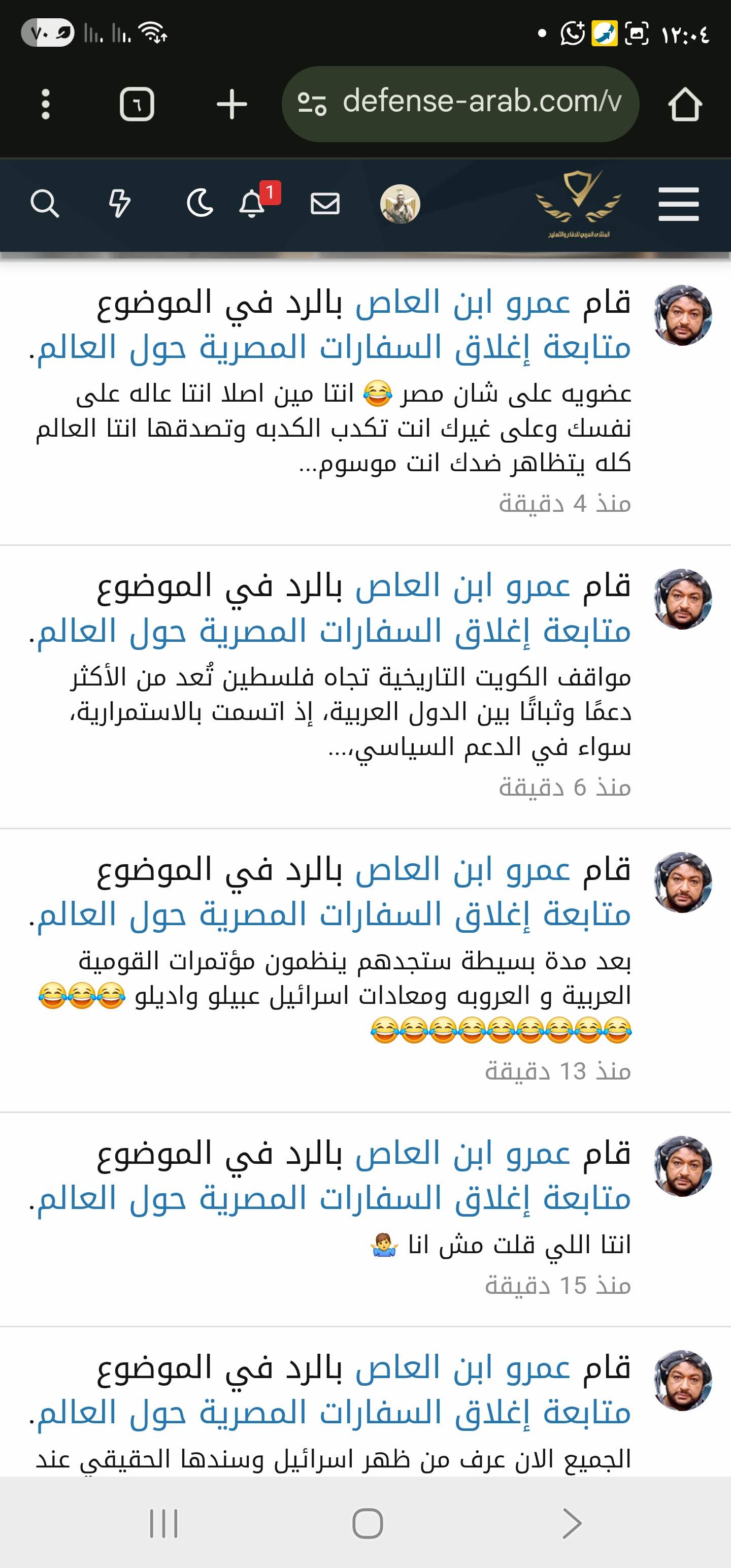Open عمرو ابن العاص profile from 4-minute reply
Image resolution: width=731 pixels, height=1568 pixels.
(x=462, y=303)
